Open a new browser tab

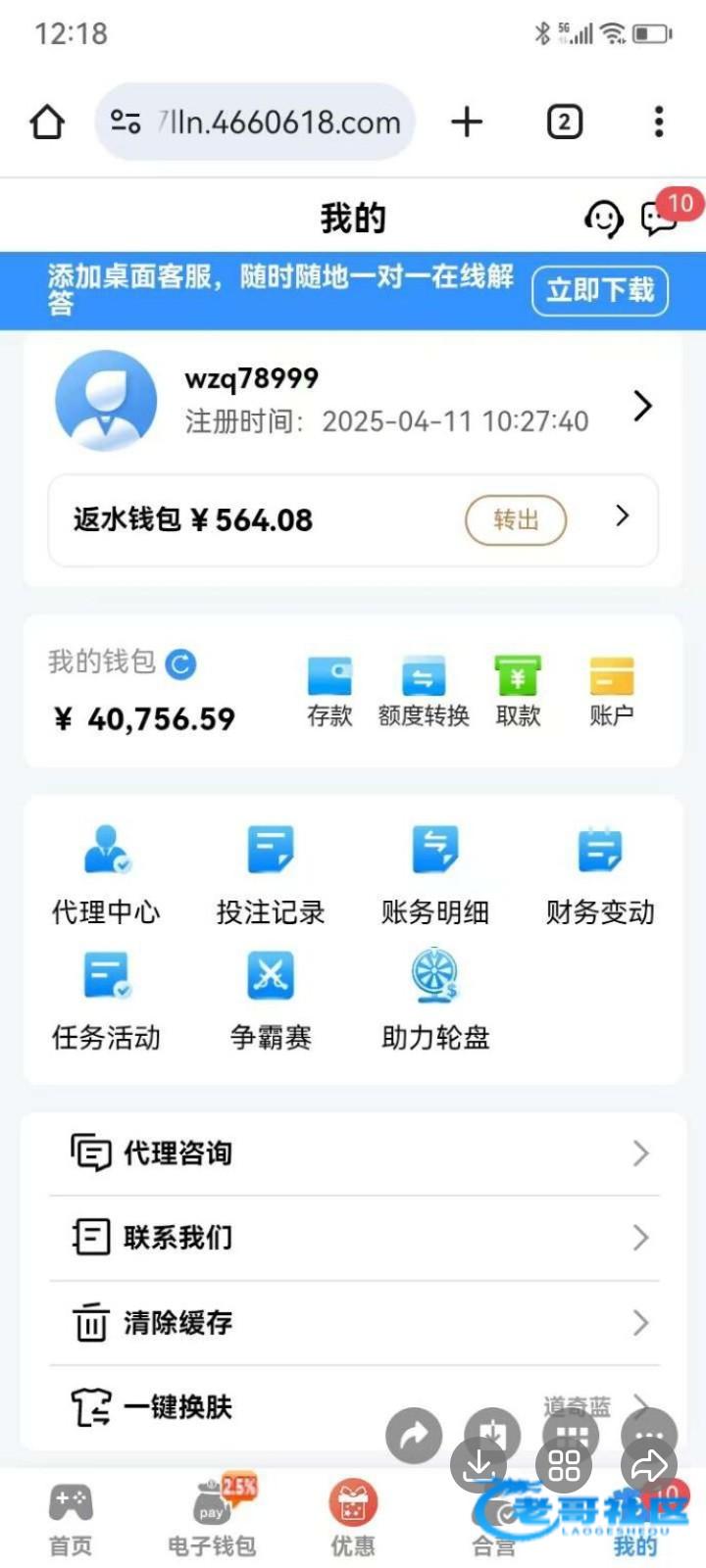tap(467, 122)
